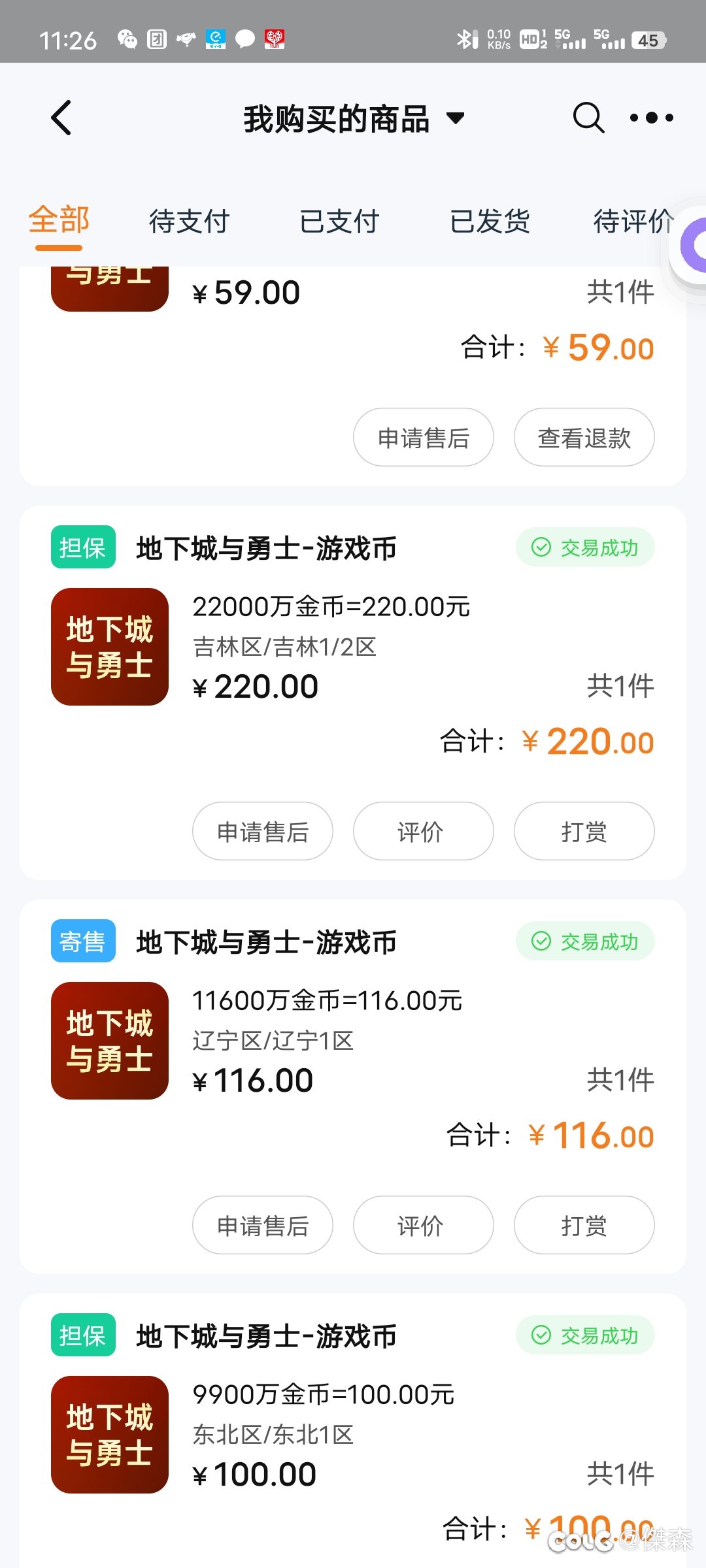Tap 查看退款 on the ¥59.00 order
Screen dimensions: 706x1568
[x=584, y=437]
